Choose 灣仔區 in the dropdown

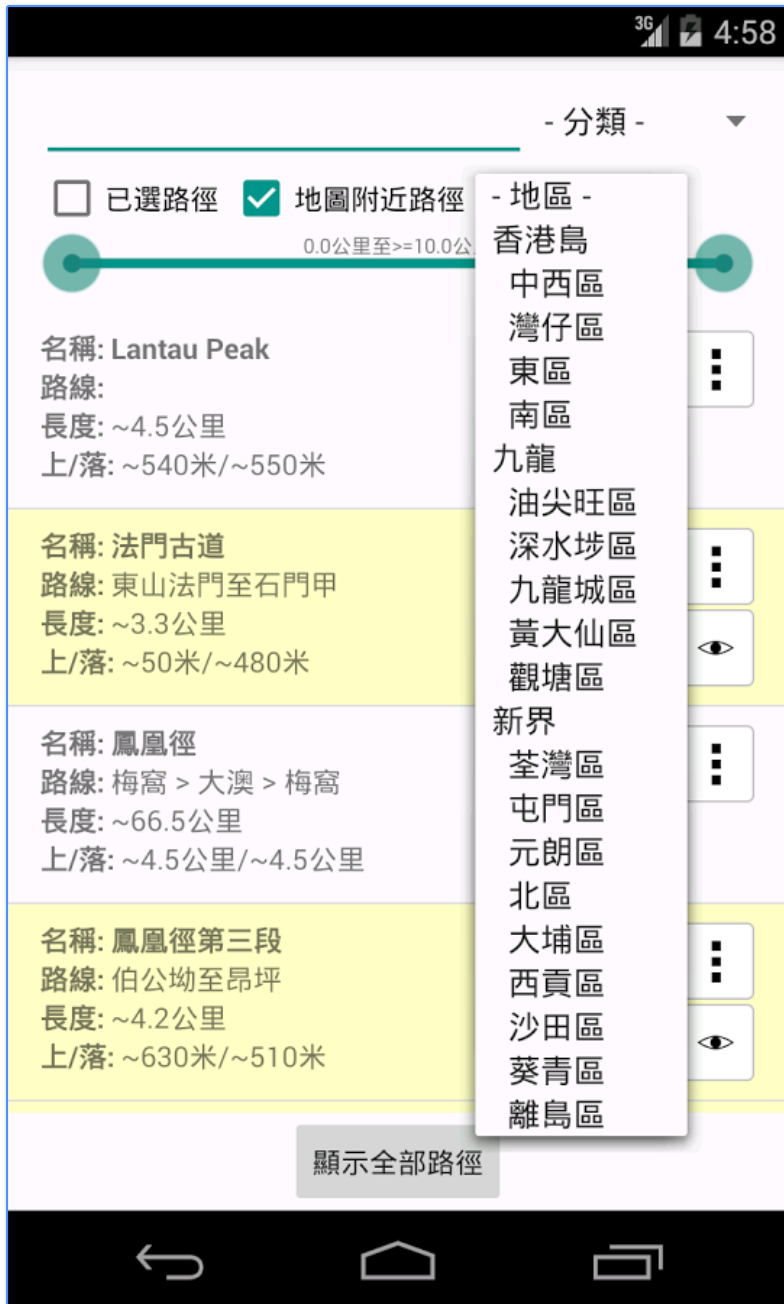click(x=556, y=327)
